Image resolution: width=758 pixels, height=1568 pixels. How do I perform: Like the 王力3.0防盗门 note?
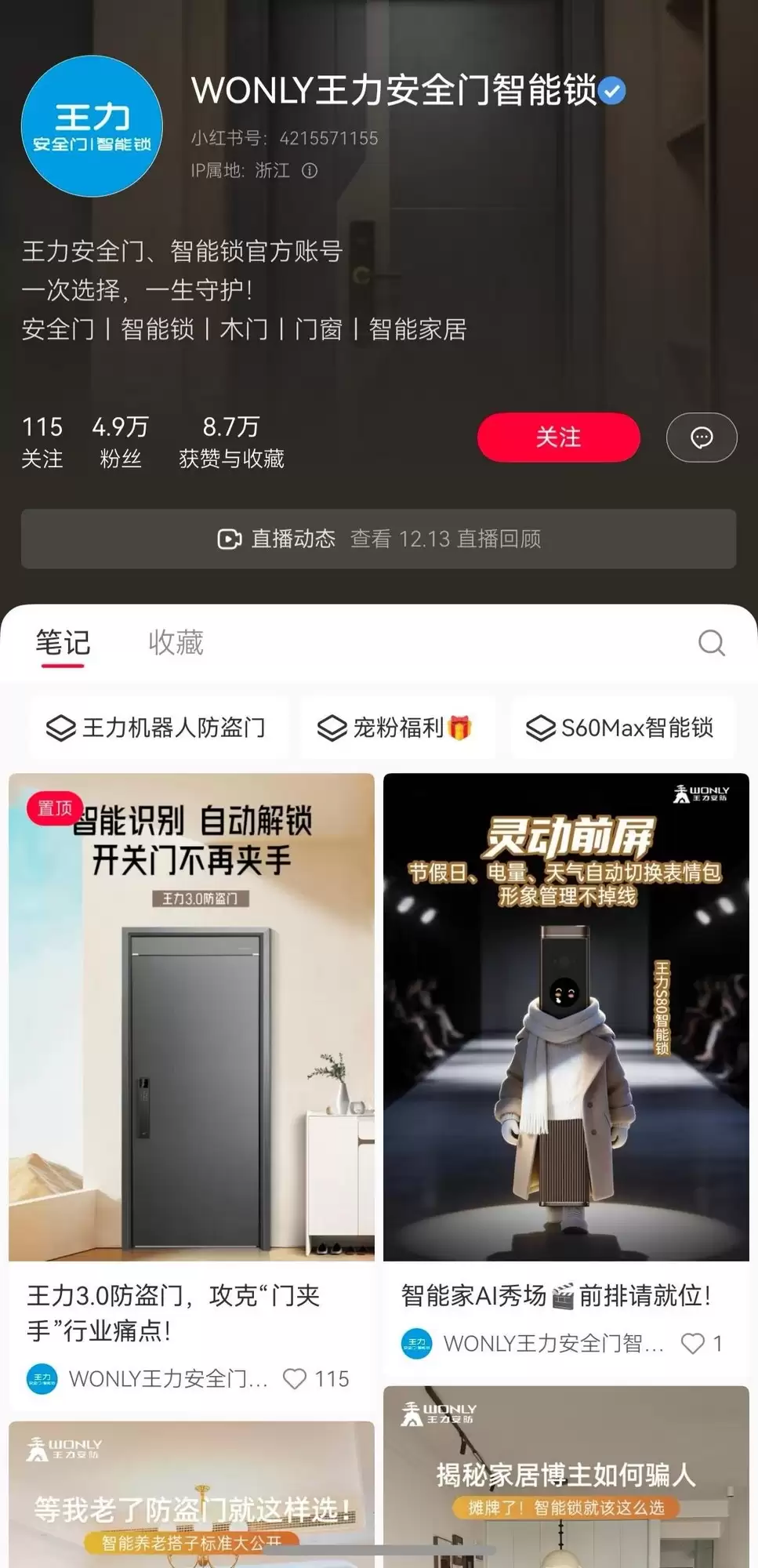[x=295, y=1379]
